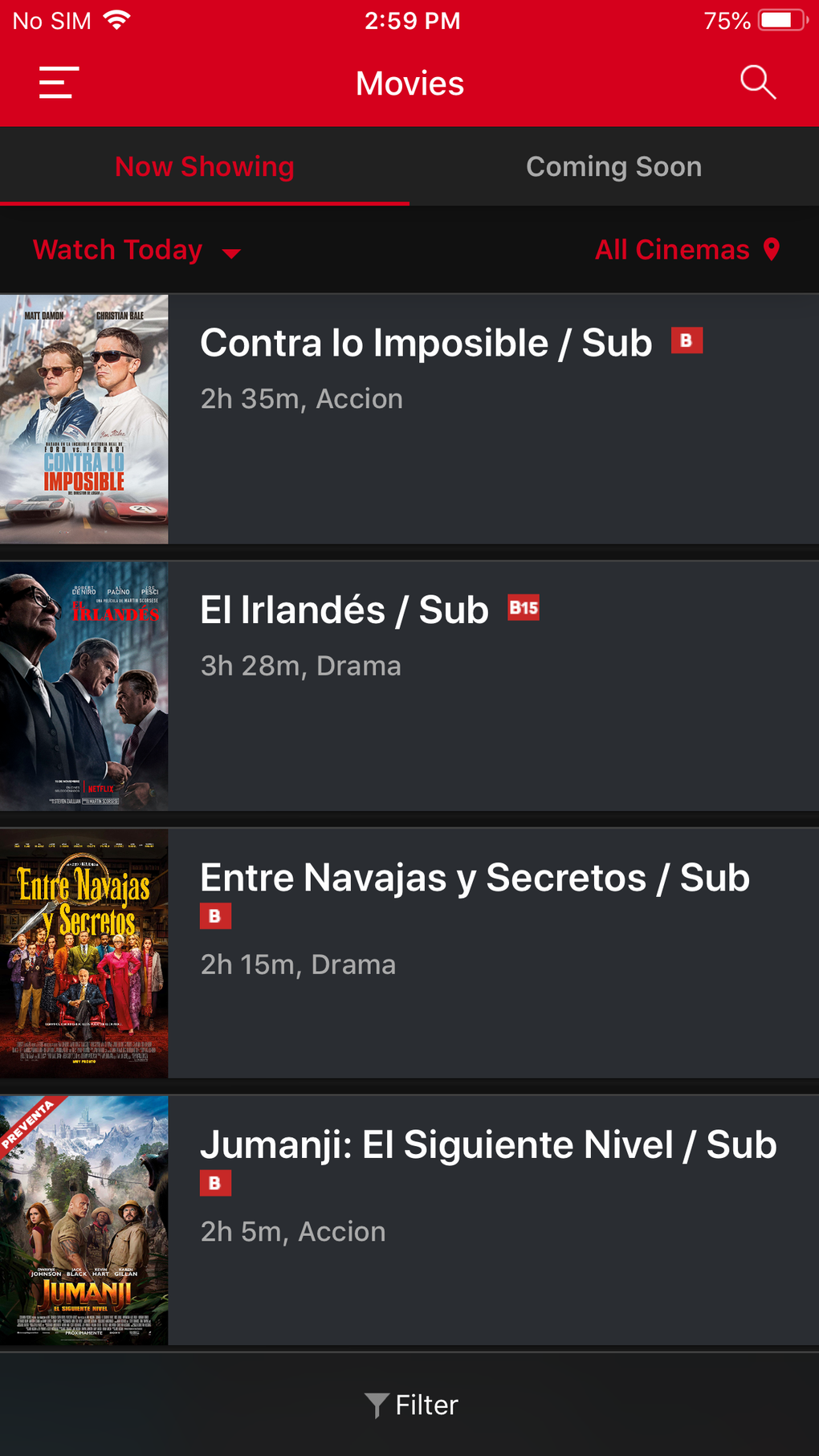Tap the Wi-Fi icon in status bar
Viewport: 819px width, 1456px height.
tap(117, 19)
